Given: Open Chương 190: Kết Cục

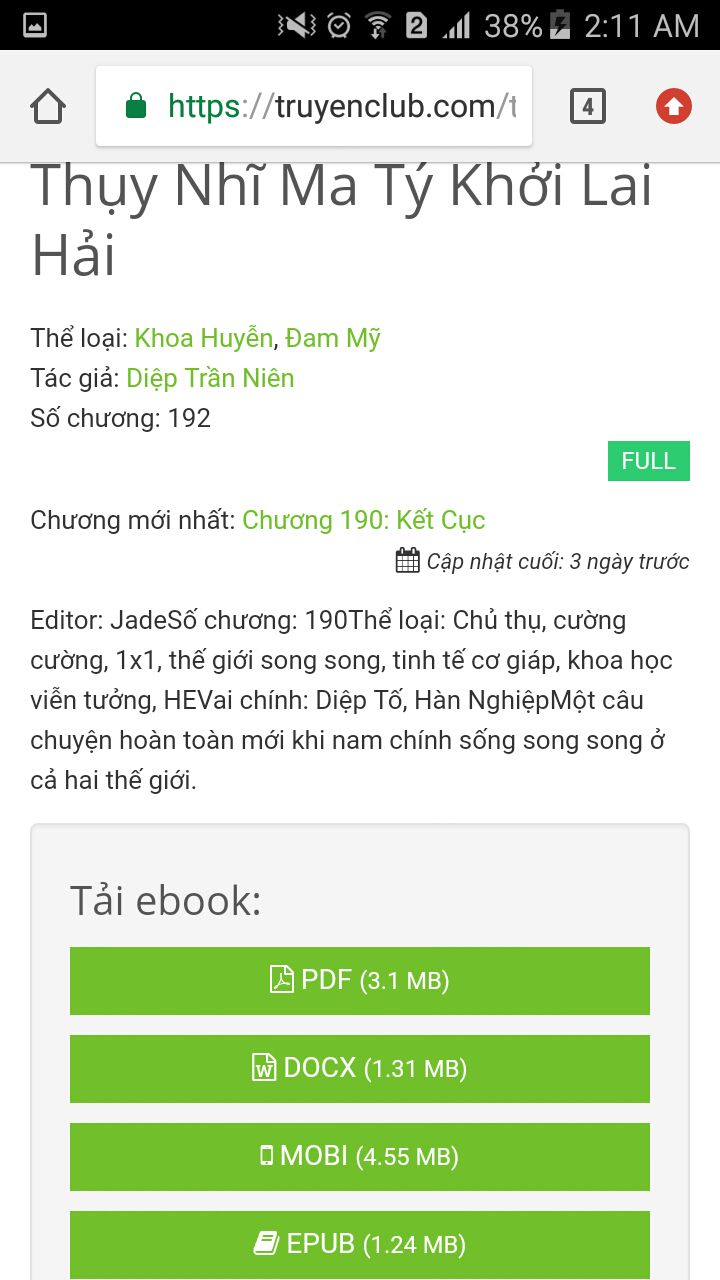Looking at the screenshot, I should [364, 520].
